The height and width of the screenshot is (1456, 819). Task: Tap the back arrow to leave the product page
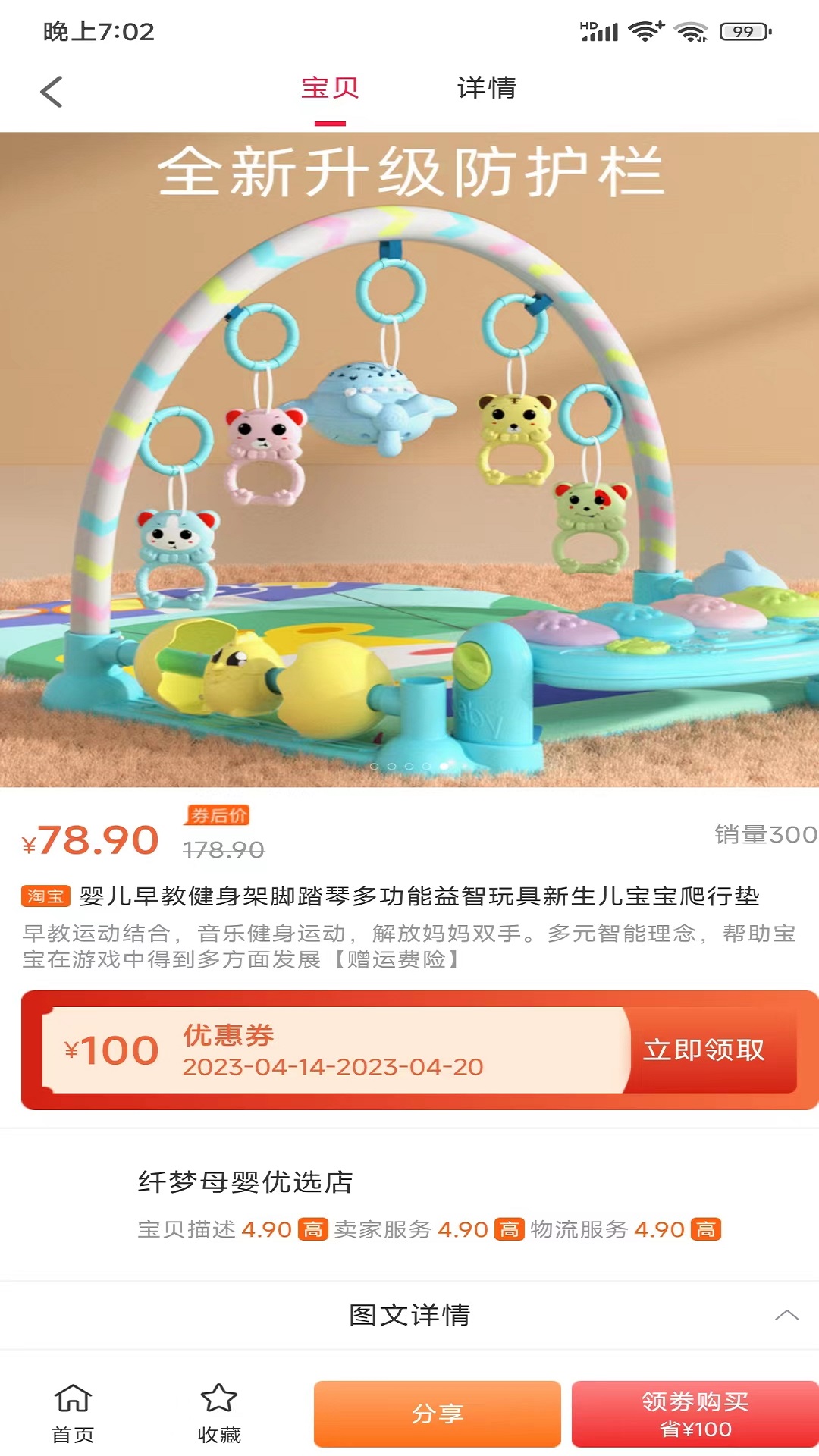[50, 91]
